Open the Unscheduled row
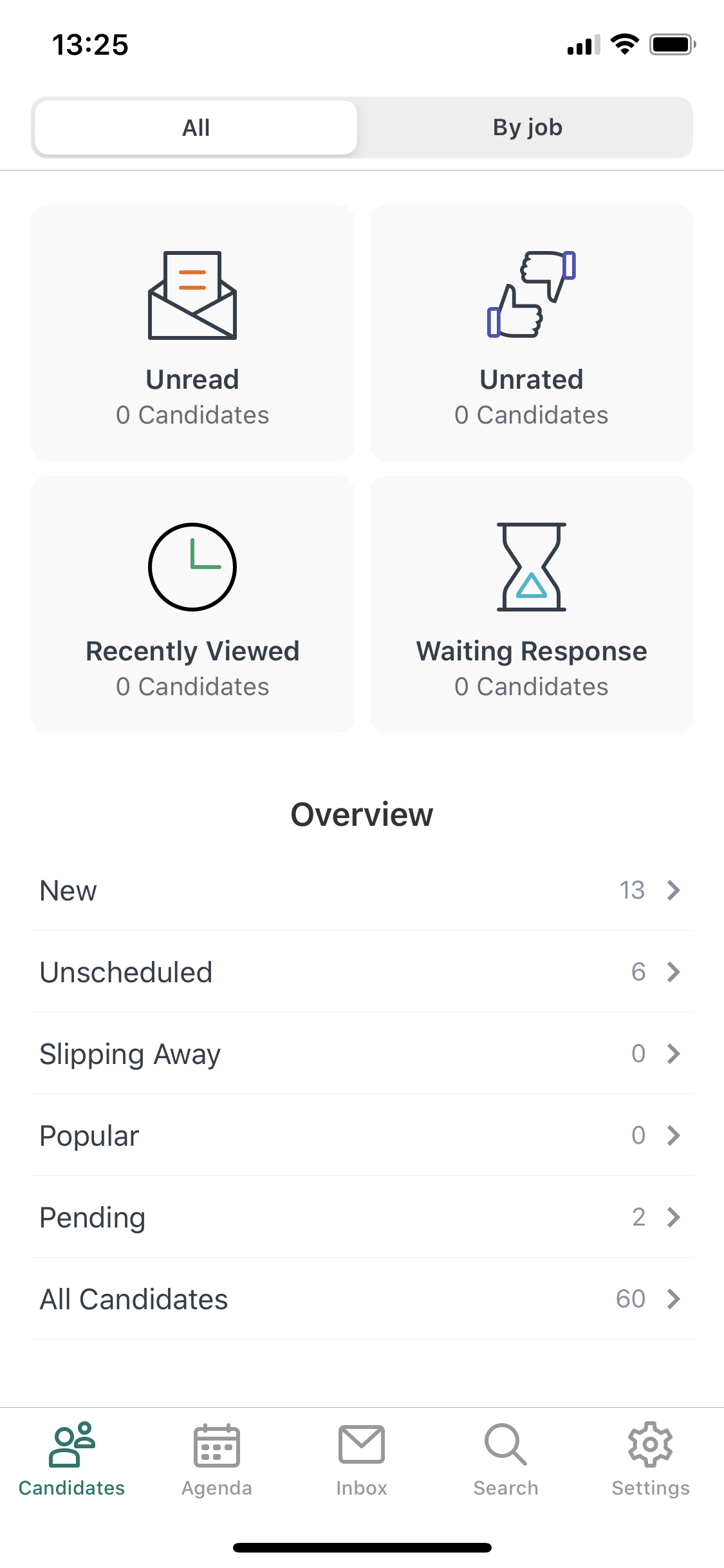724x1568 pixels. [x=362, y=972]
